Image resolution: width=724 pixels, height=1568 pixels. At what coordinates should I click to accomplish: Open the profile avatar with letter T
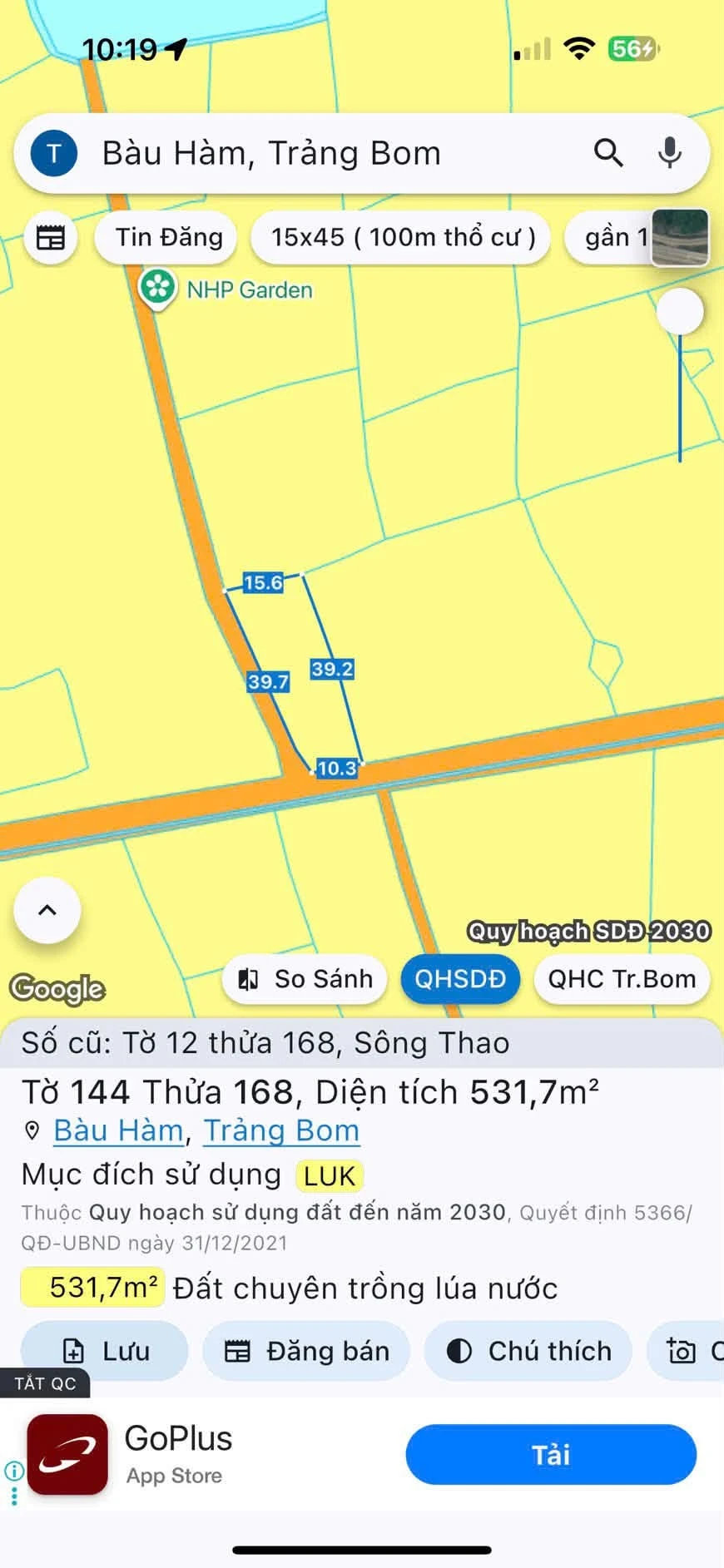(x=54, y=154)
